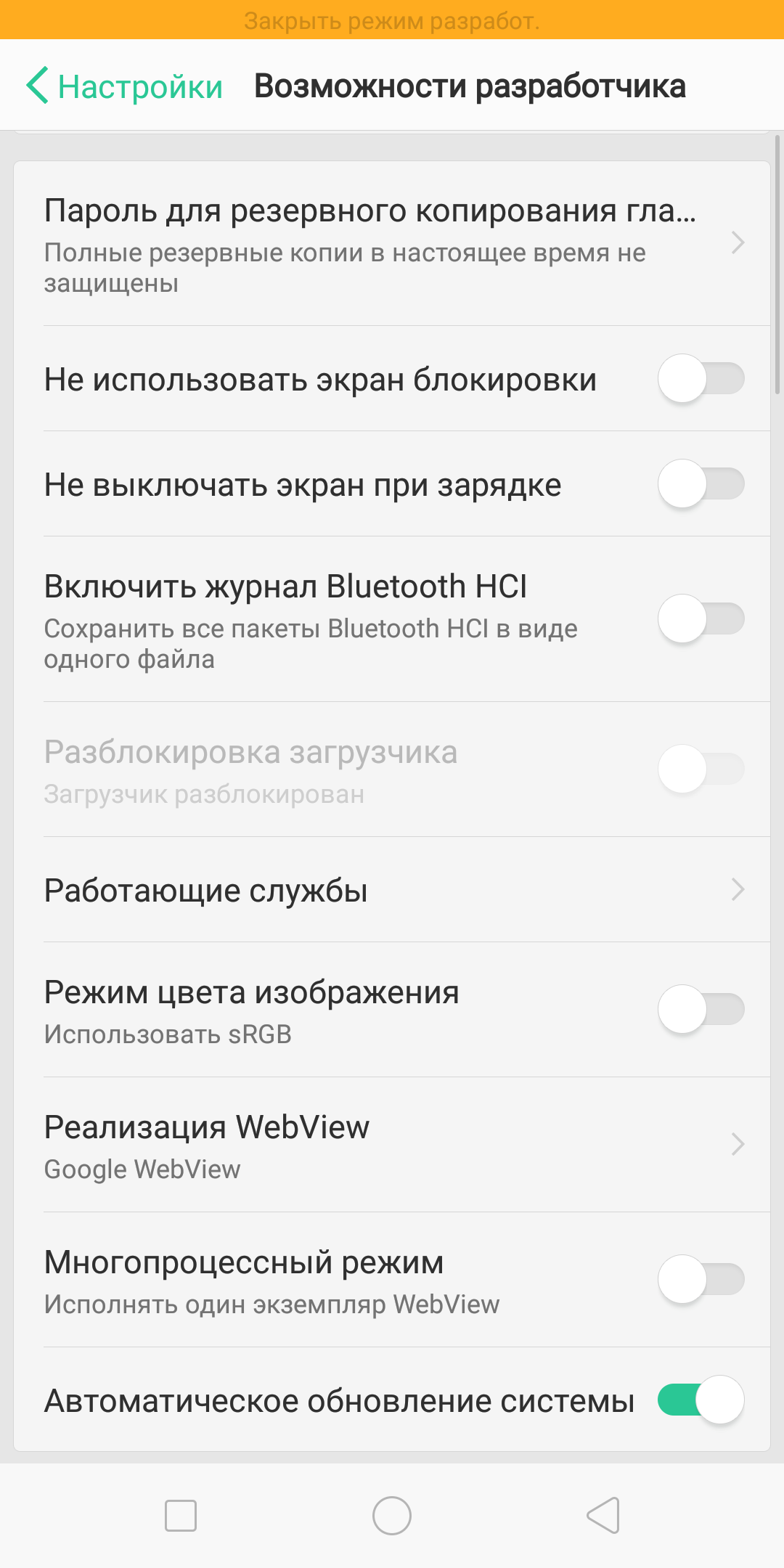Enable Режим цвета изображения sRGB switch

(x=701, y=1009)
